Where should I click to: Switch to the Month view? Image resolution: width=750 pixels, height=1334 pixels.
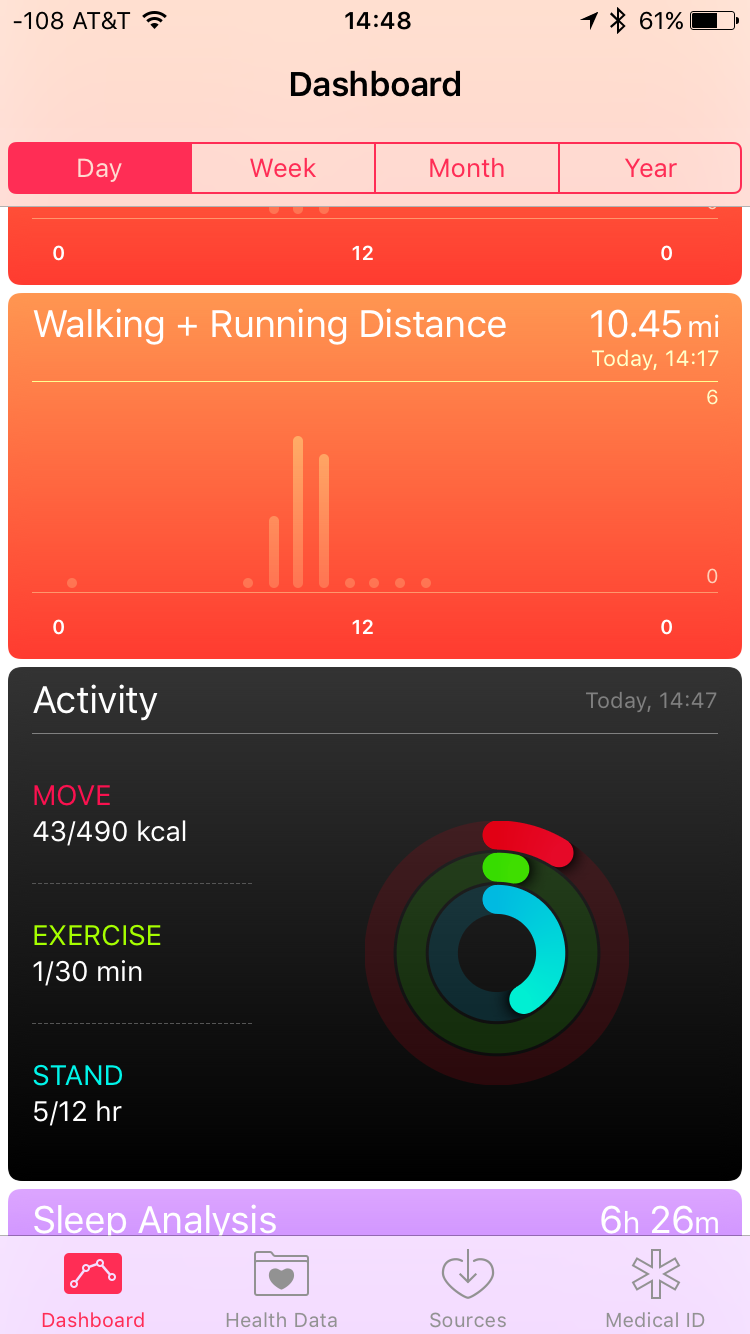pyautogui.click(x=467, y=168)
